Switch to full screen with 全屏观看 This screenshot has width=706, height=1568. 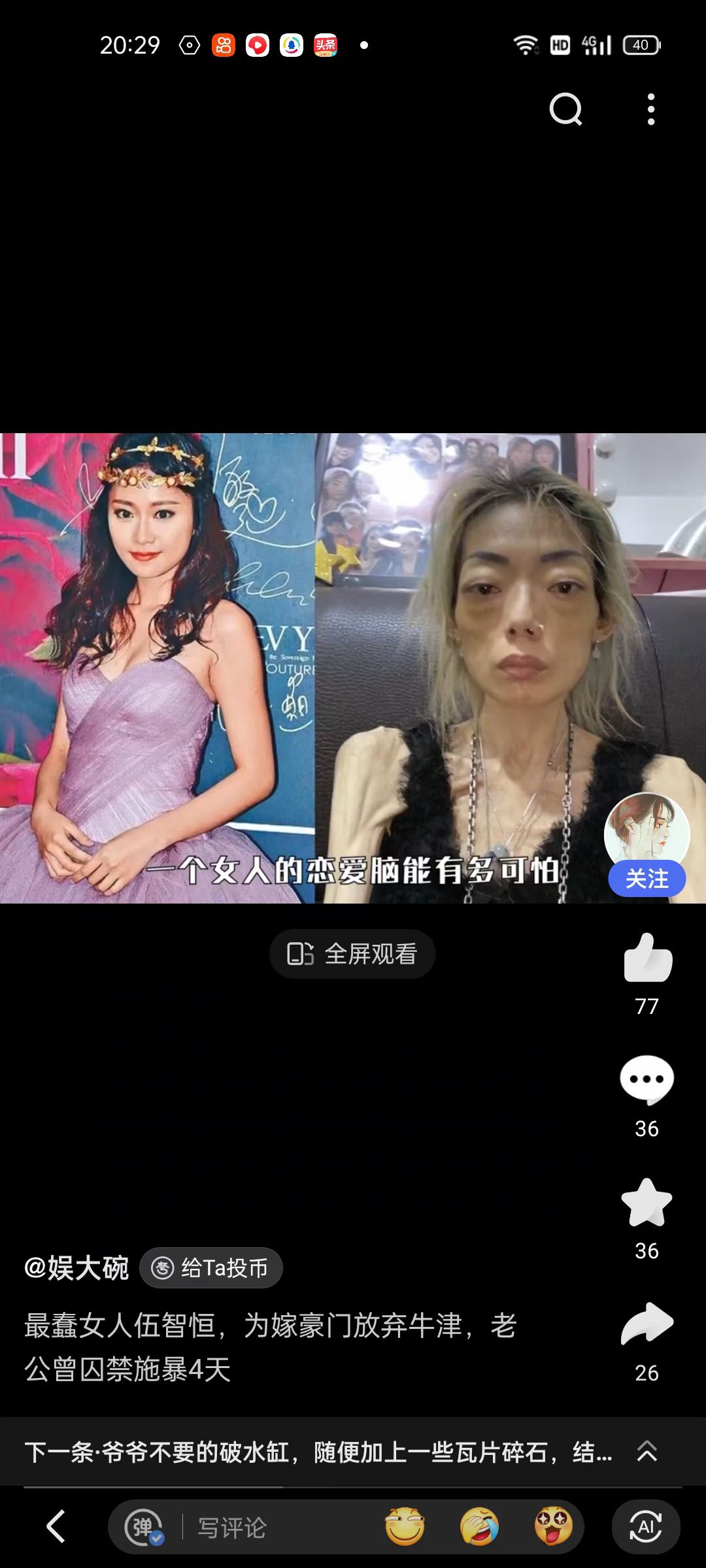click(x=352, y=954)
